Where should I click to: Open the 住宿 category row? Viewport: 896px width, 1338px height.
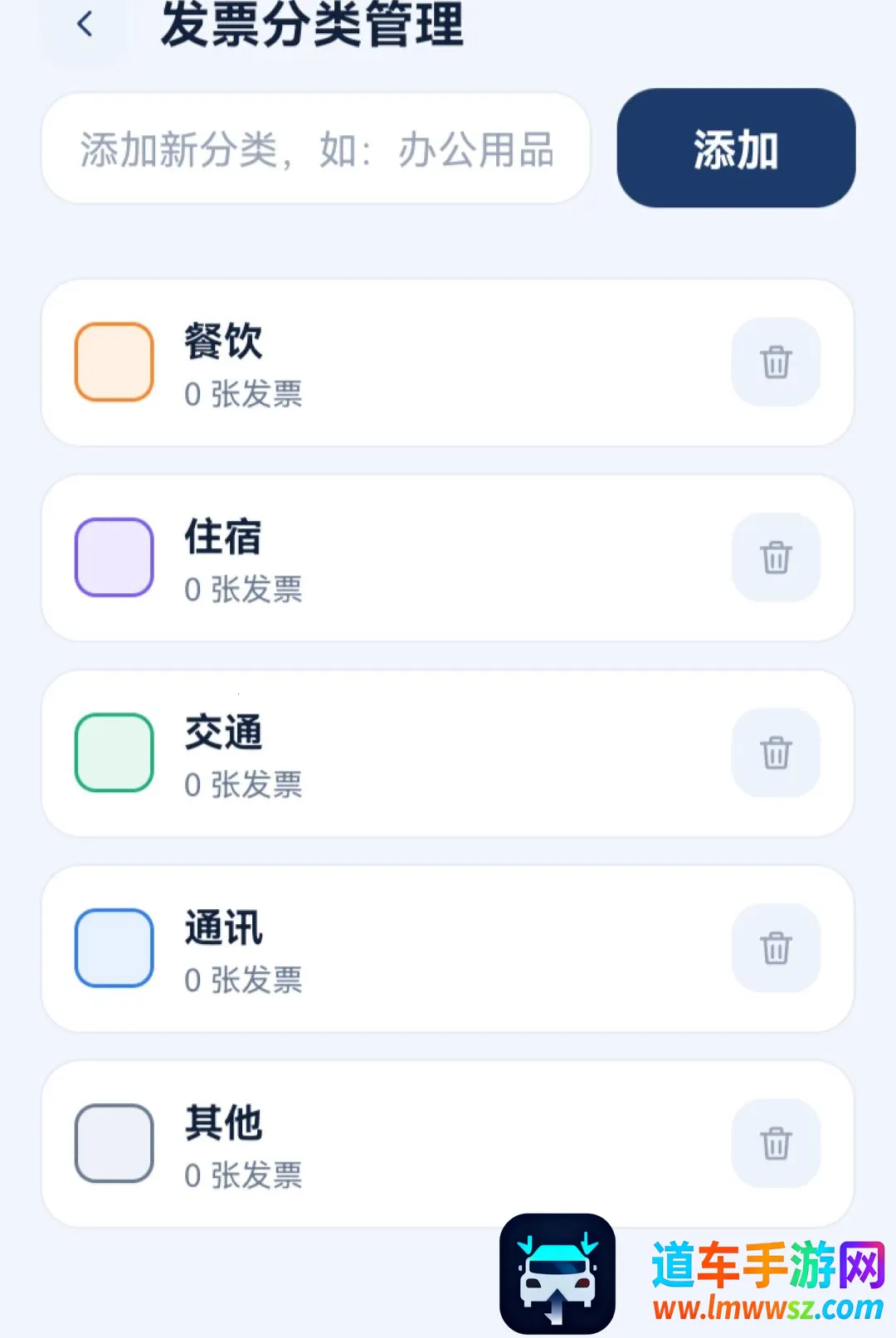[x=448, y=557]
